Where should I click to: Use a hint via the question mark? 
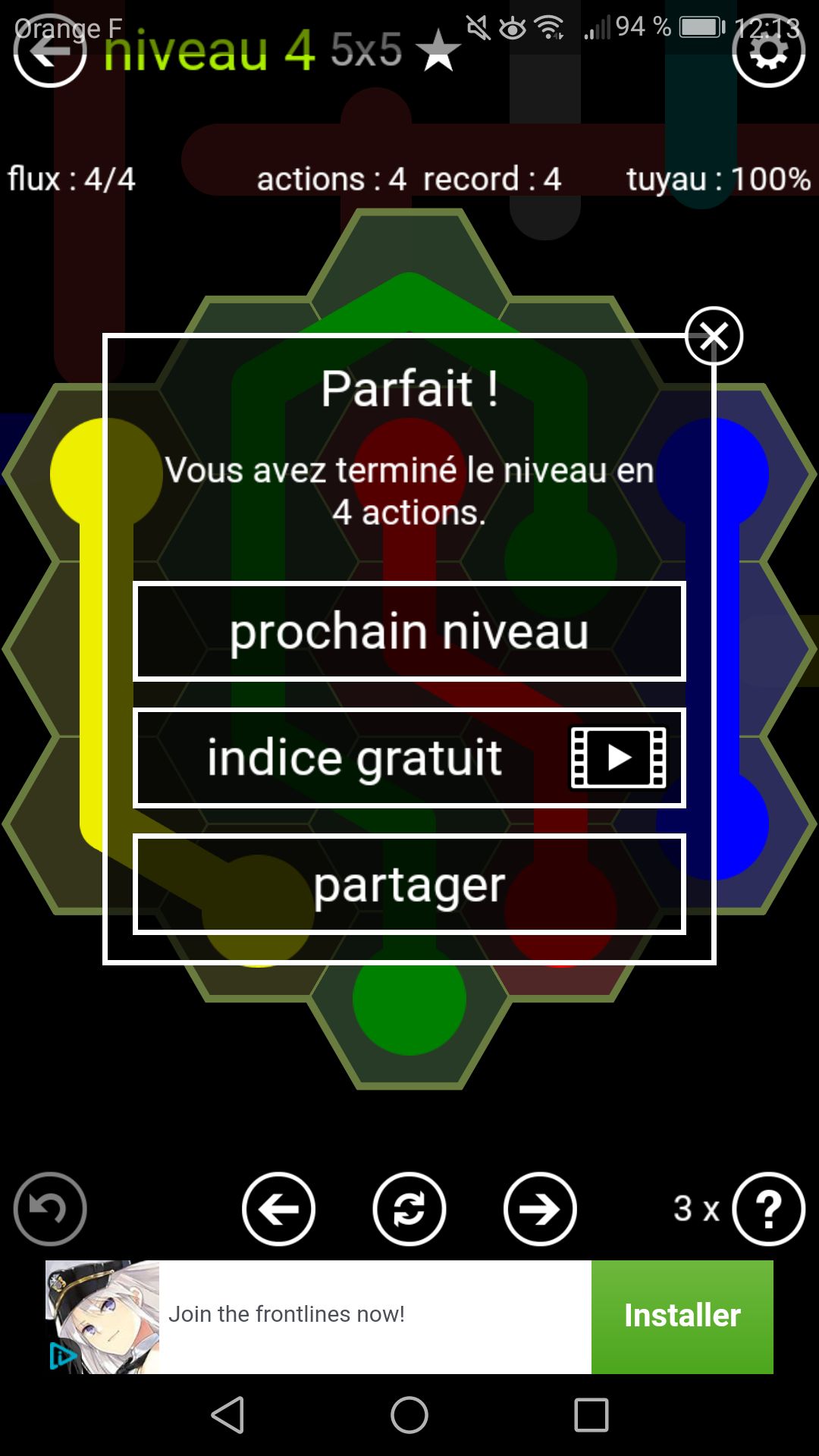768,1209
